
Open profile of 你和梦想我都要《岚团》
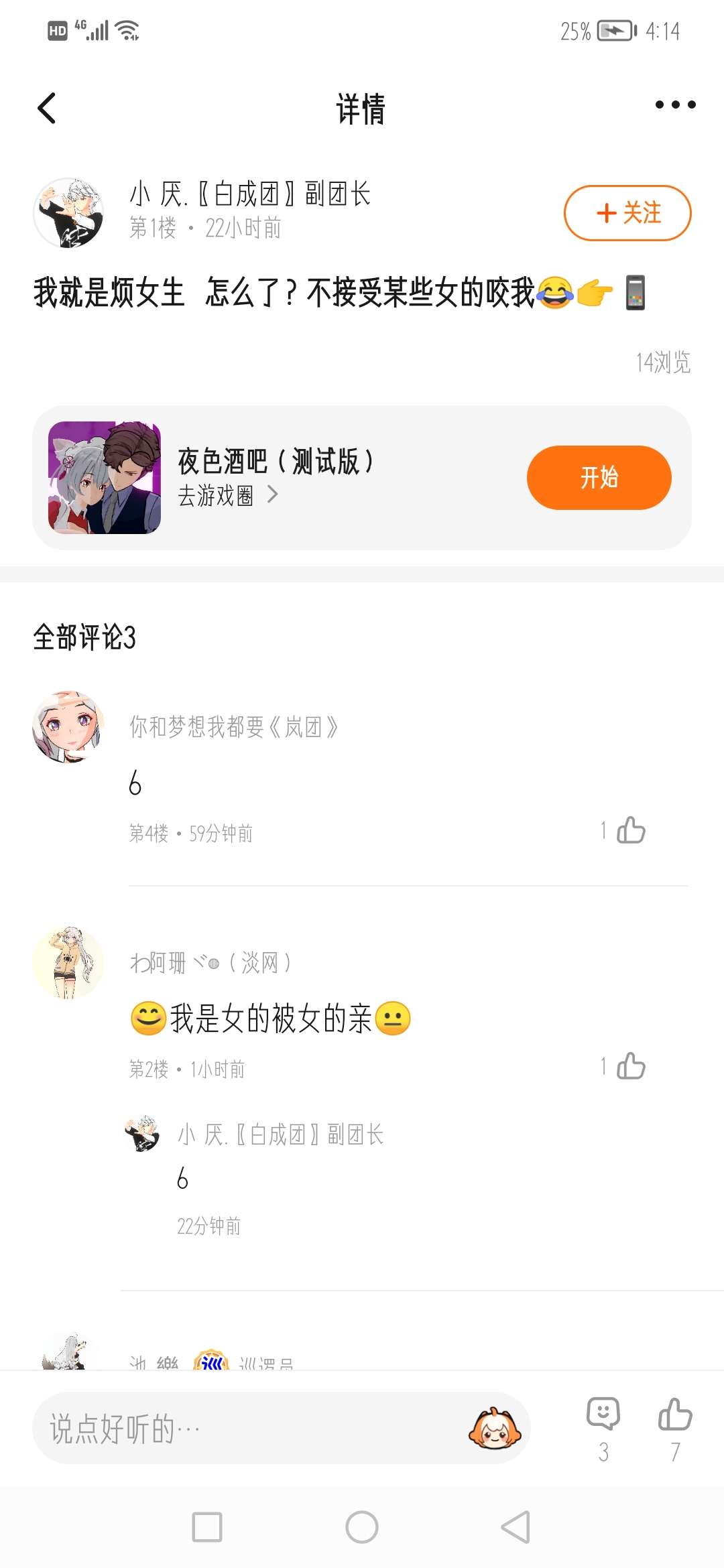[69, 728]
